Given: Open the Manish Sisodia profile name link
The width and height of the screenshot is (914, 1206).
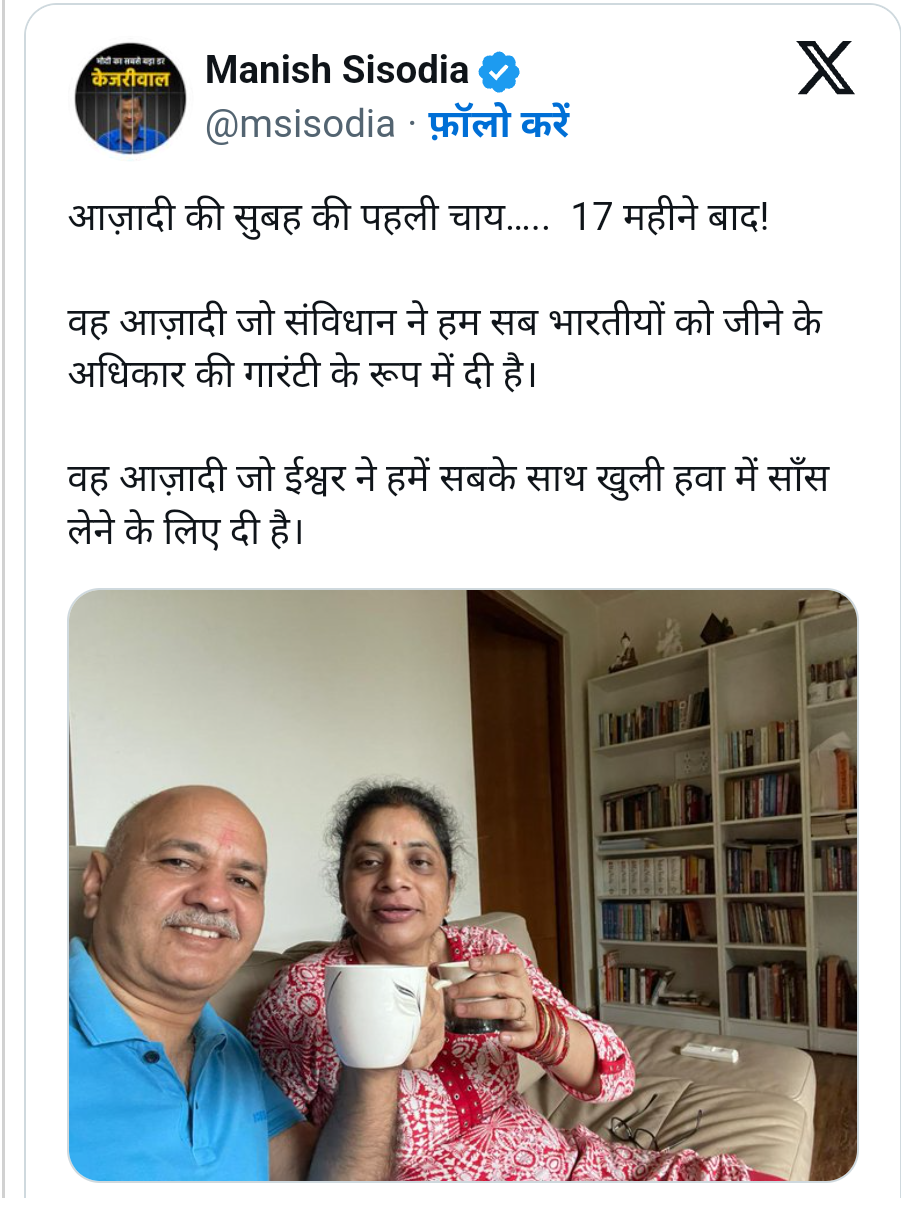Looking at the screenshot, I should pyautogui.click(x=337, y=71).
